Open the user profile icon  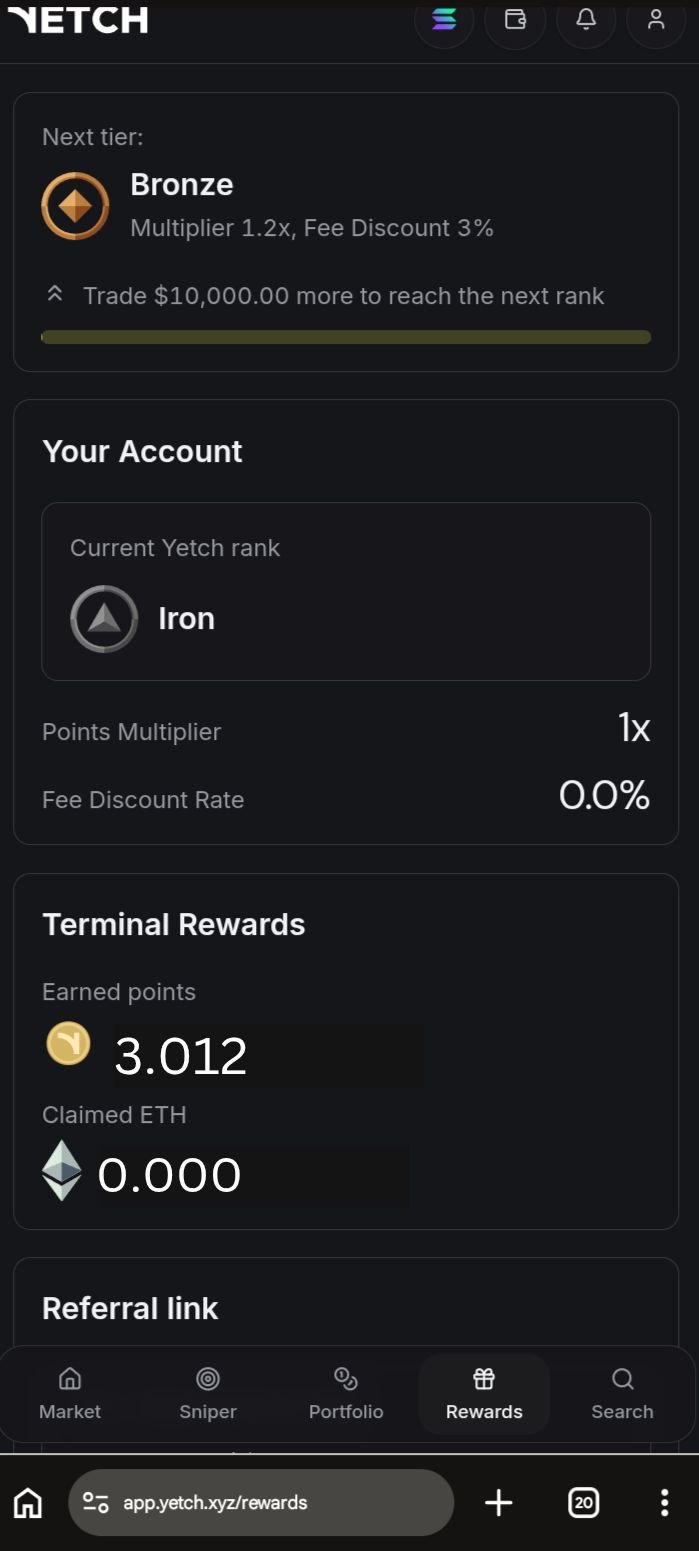(x=656, y=19)
